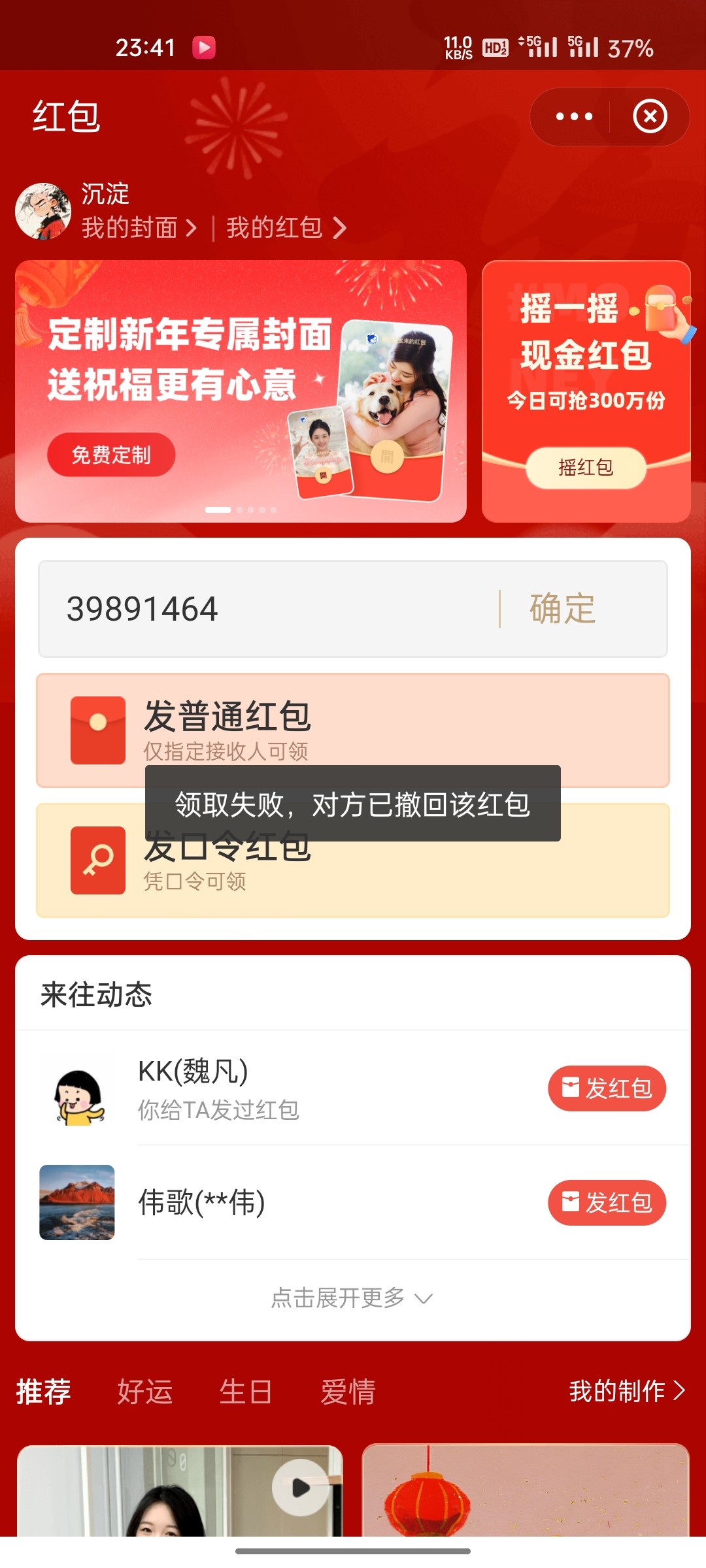The width and height of the screenshot is (706, 1568).
Task: Select 发口令红包 option
Action: click(x=353, y=875)
